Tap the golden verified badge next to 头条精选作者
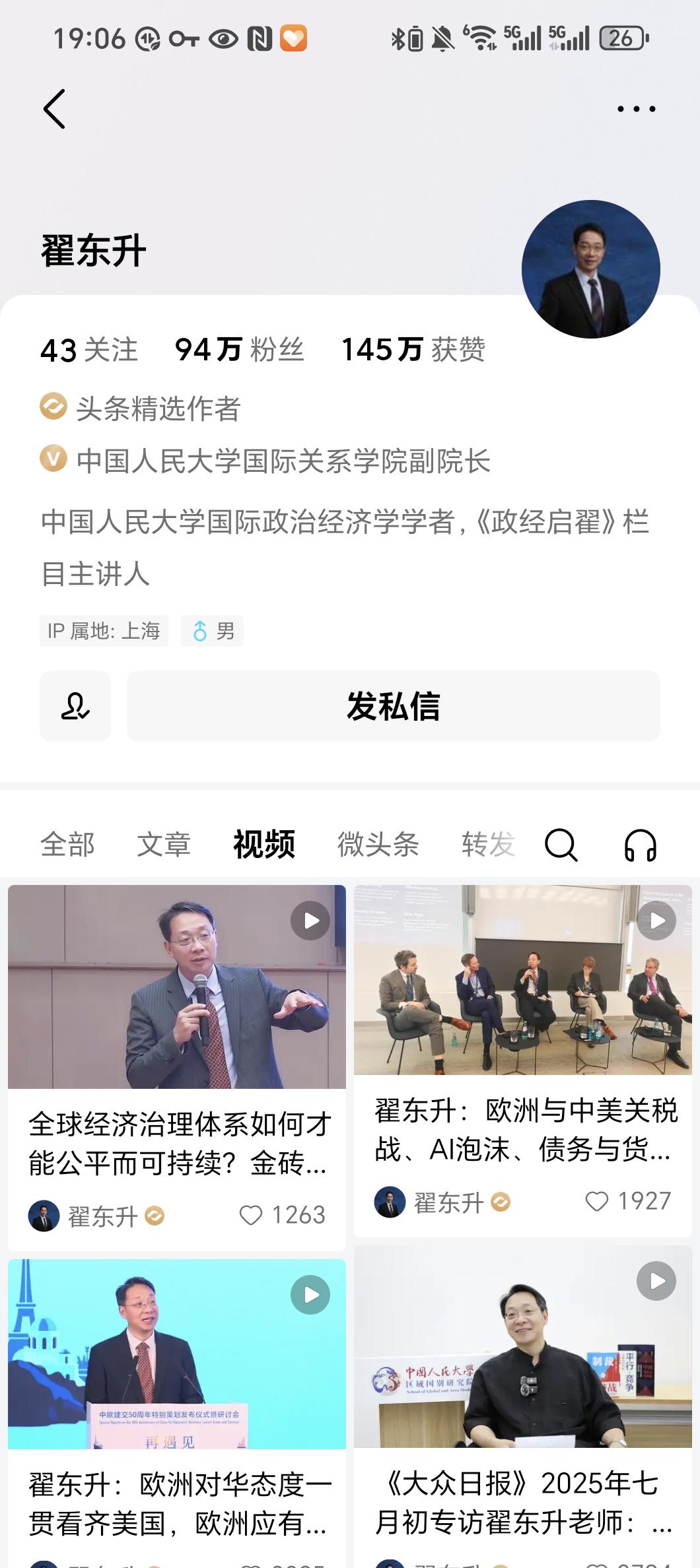 pos(52,408)
